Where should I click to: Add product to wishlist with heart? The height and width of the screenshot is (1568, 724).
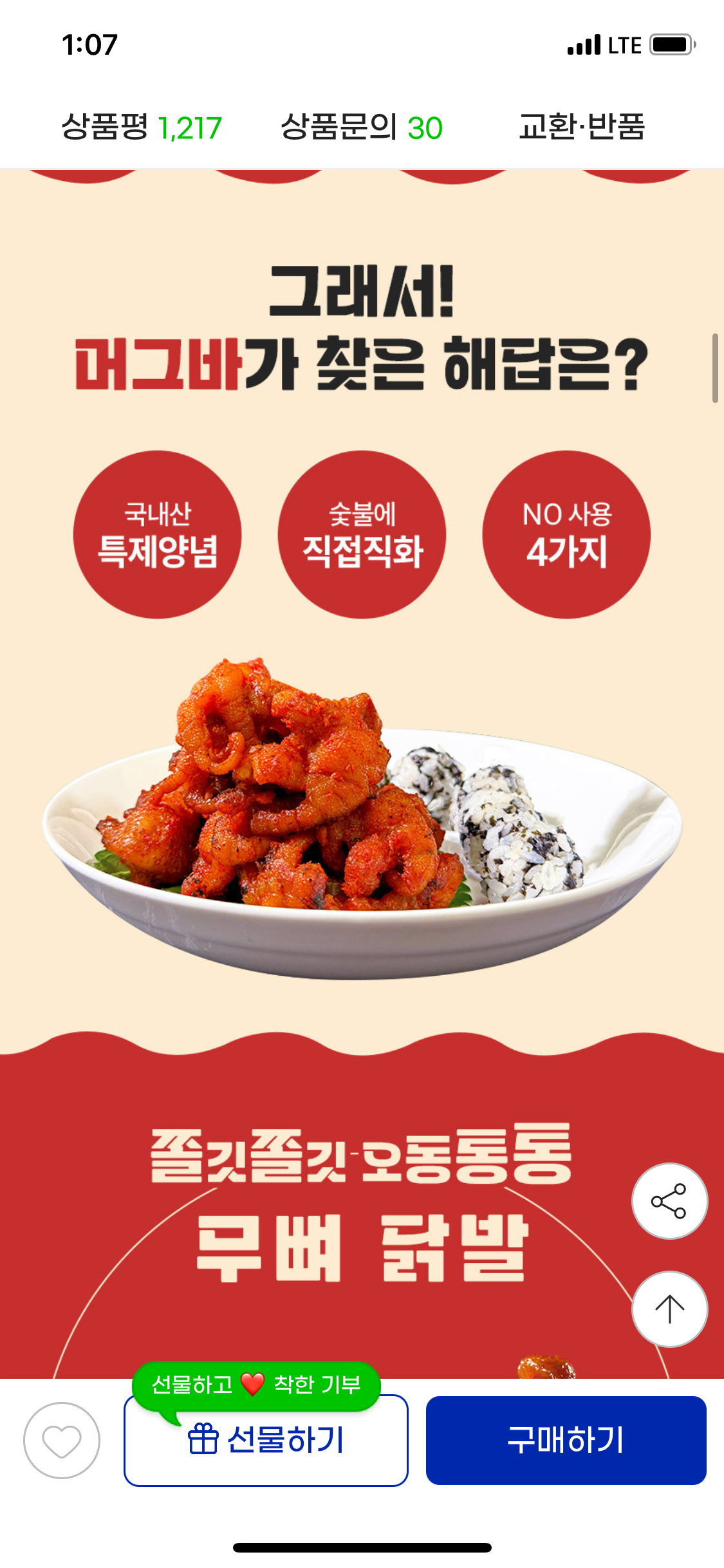pyautogui.click(x=62, y=1440)
